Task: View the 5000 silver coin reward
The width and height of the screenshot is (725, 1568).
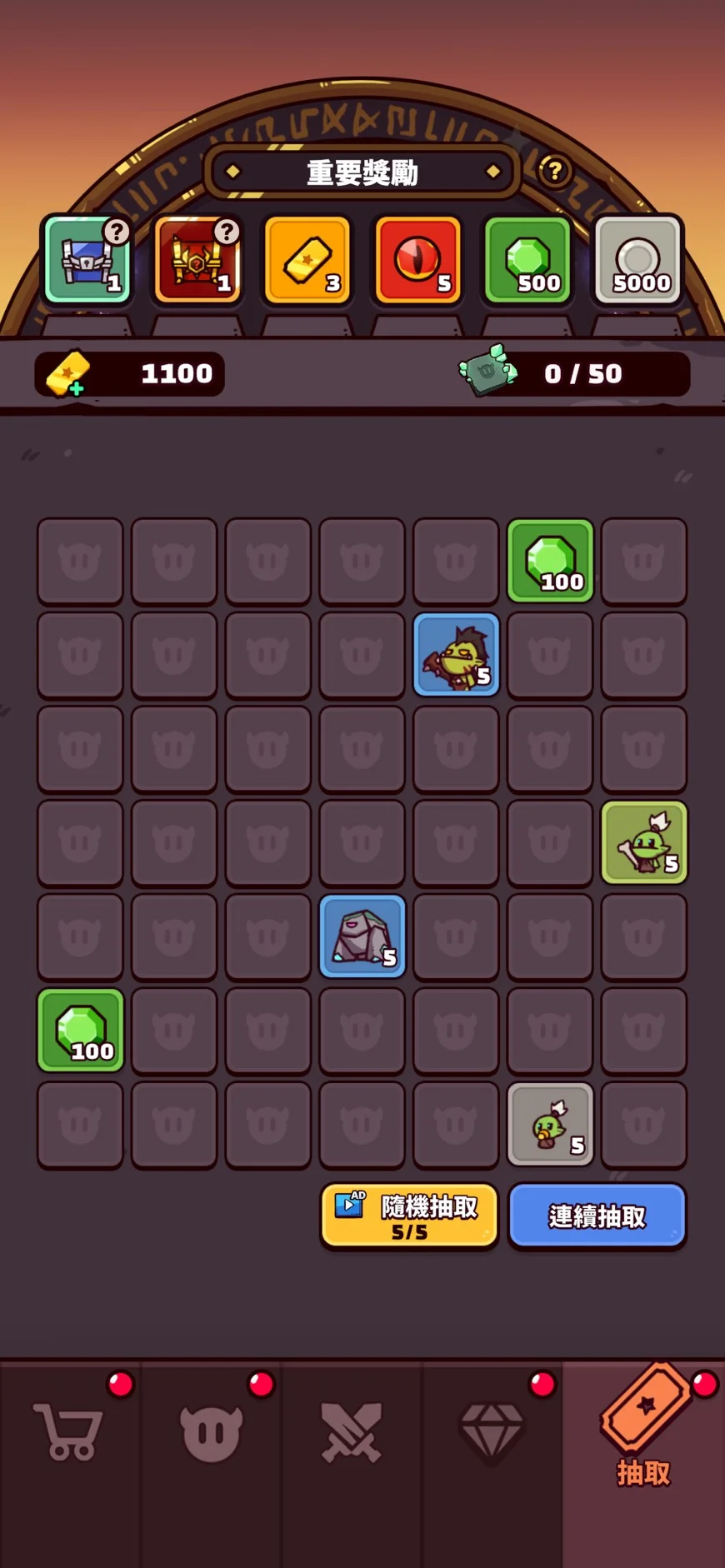Action: pyautogui.click(x=637, y=259)
